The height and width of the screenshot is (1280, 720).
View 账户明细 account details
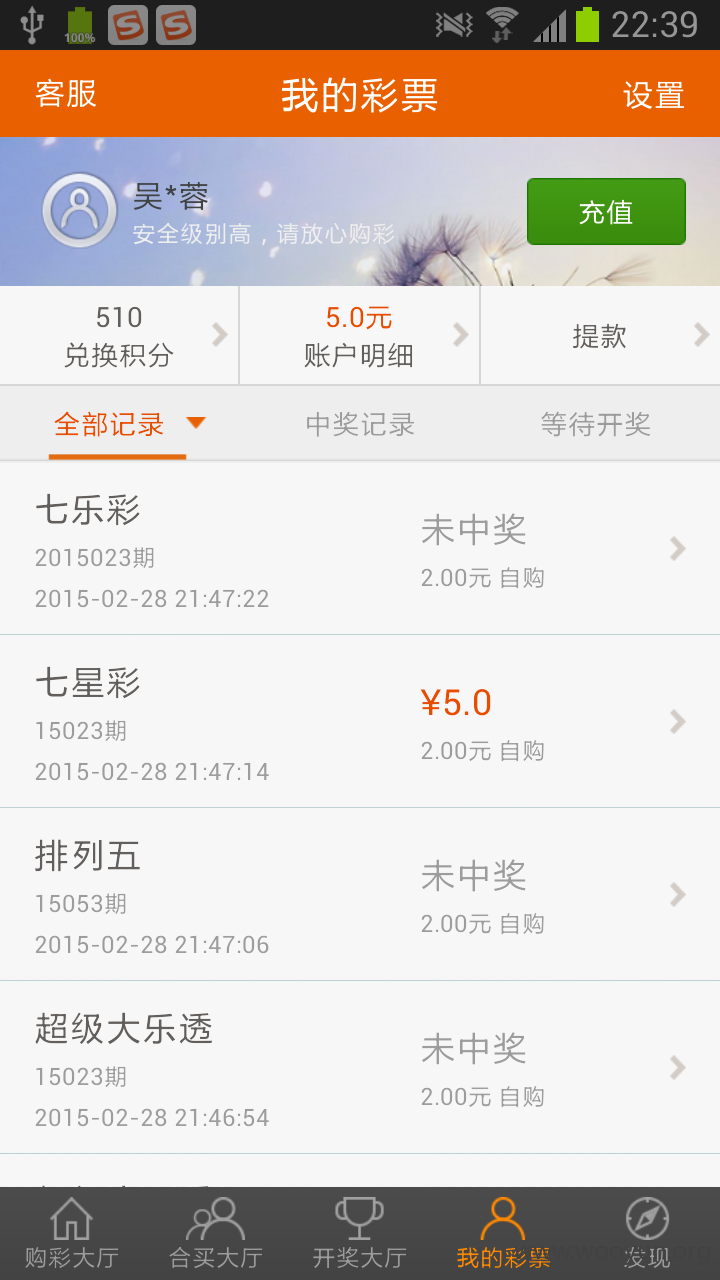tap(359, 336)
